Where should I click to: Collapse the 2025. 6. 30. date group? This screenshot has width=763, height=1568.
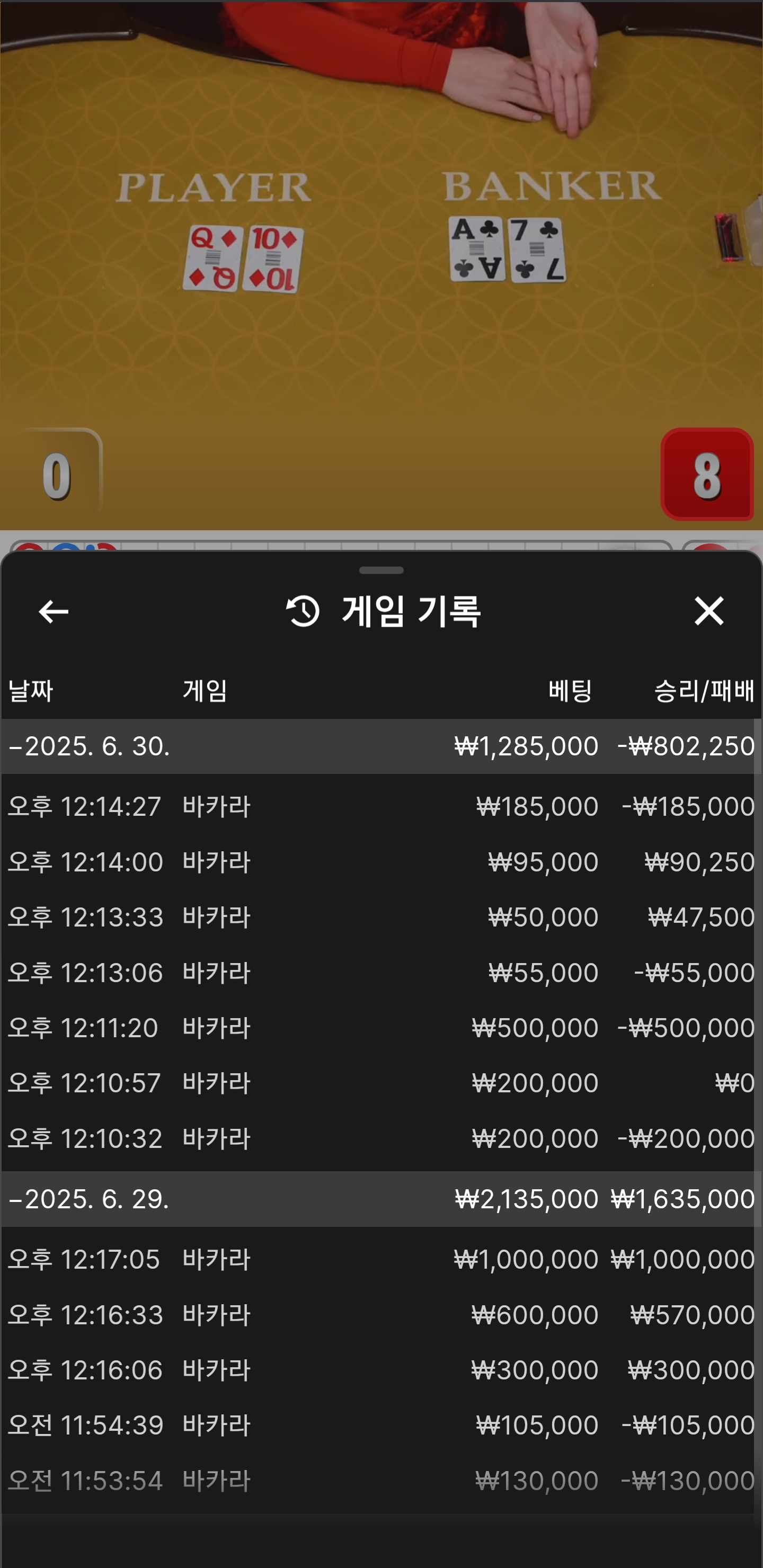(89, 746)
